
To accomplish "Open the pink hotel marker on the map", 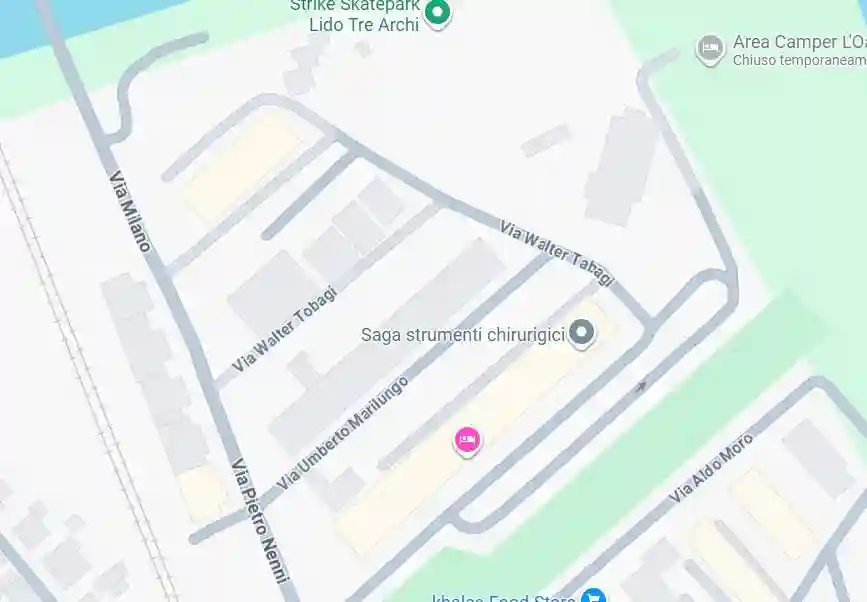I will (467, 439).
